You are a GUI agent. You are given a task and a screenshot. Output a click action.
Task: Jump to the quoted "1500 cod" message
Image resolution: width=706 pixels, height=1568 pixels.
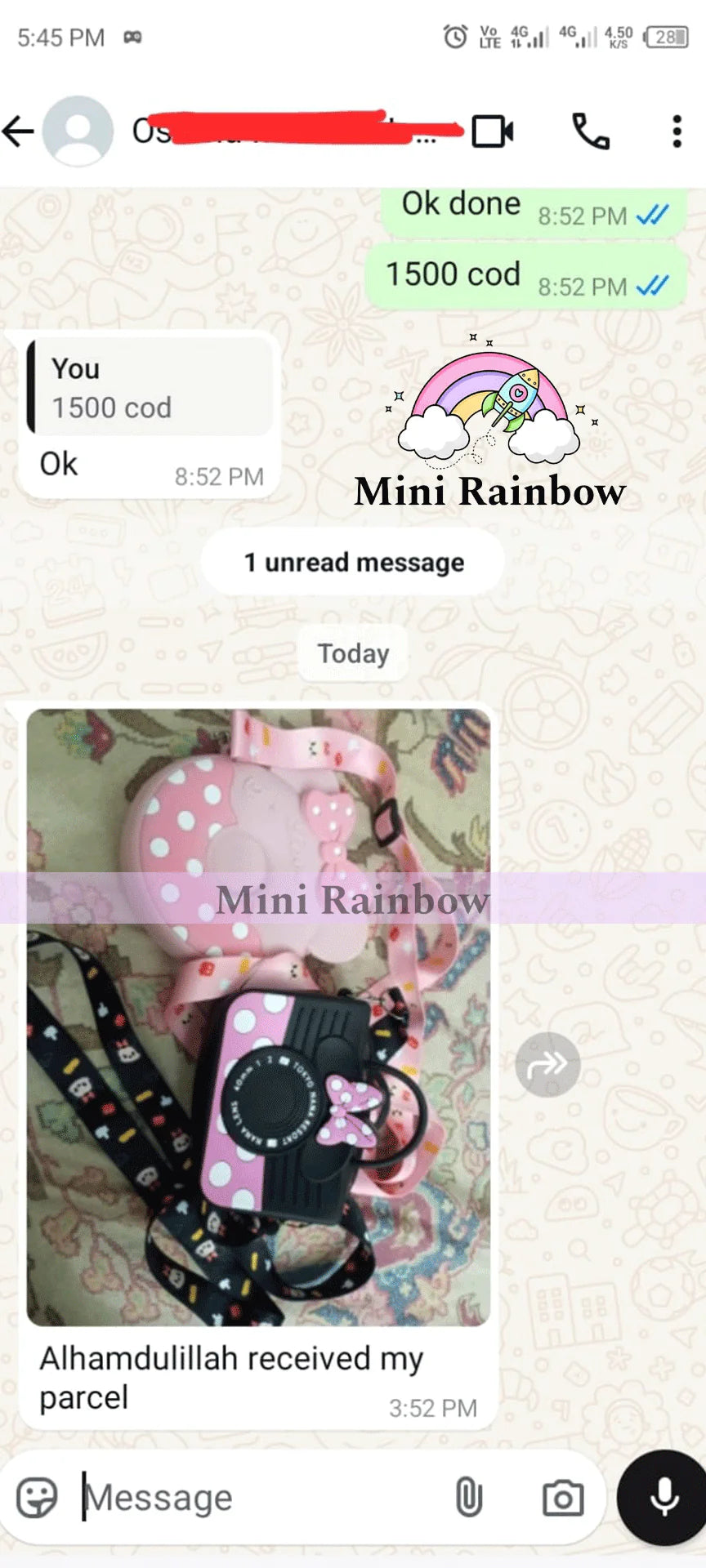(150, 388)
